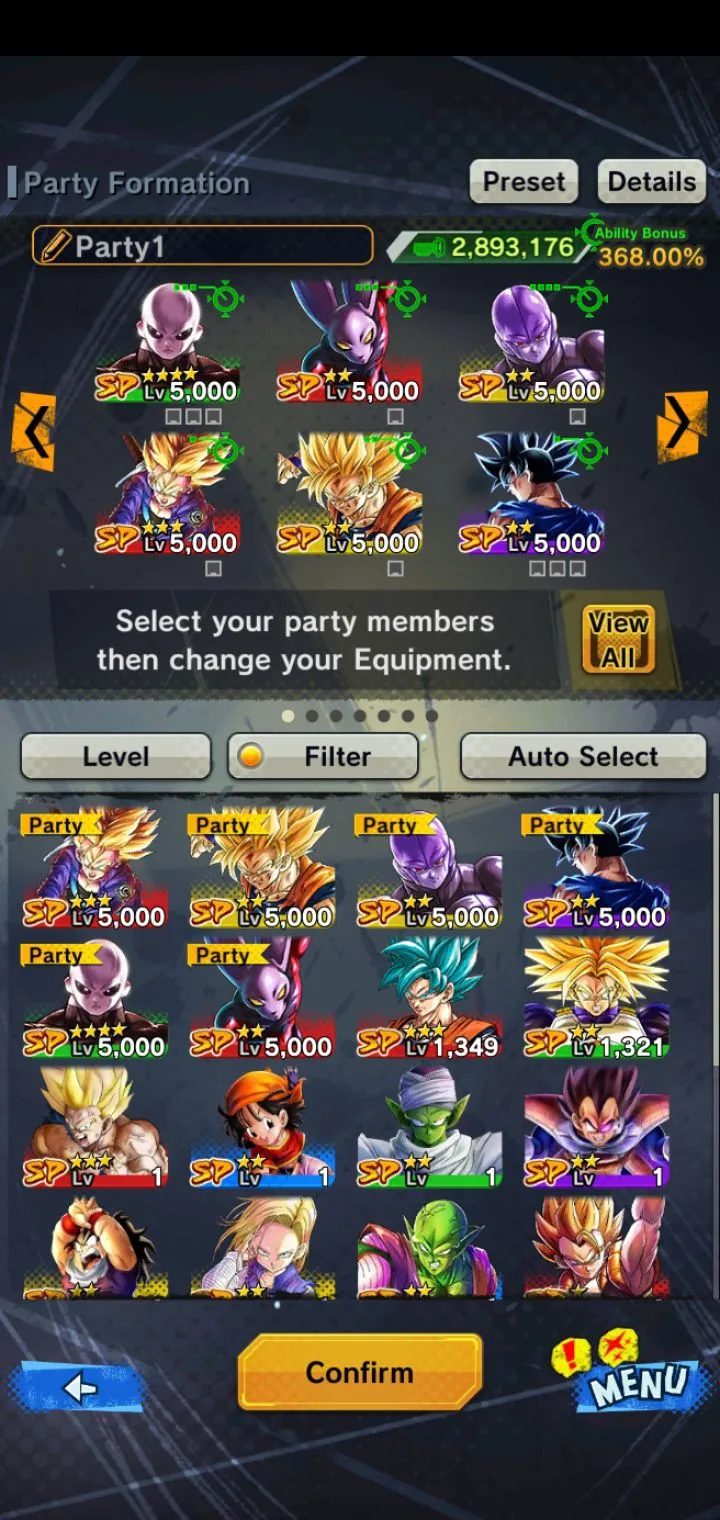Image resolution: width=720 pixels, height=1520 pixels.
Task: Sort characters by Level
Action: pyautogui.click(x=115, y=756)
